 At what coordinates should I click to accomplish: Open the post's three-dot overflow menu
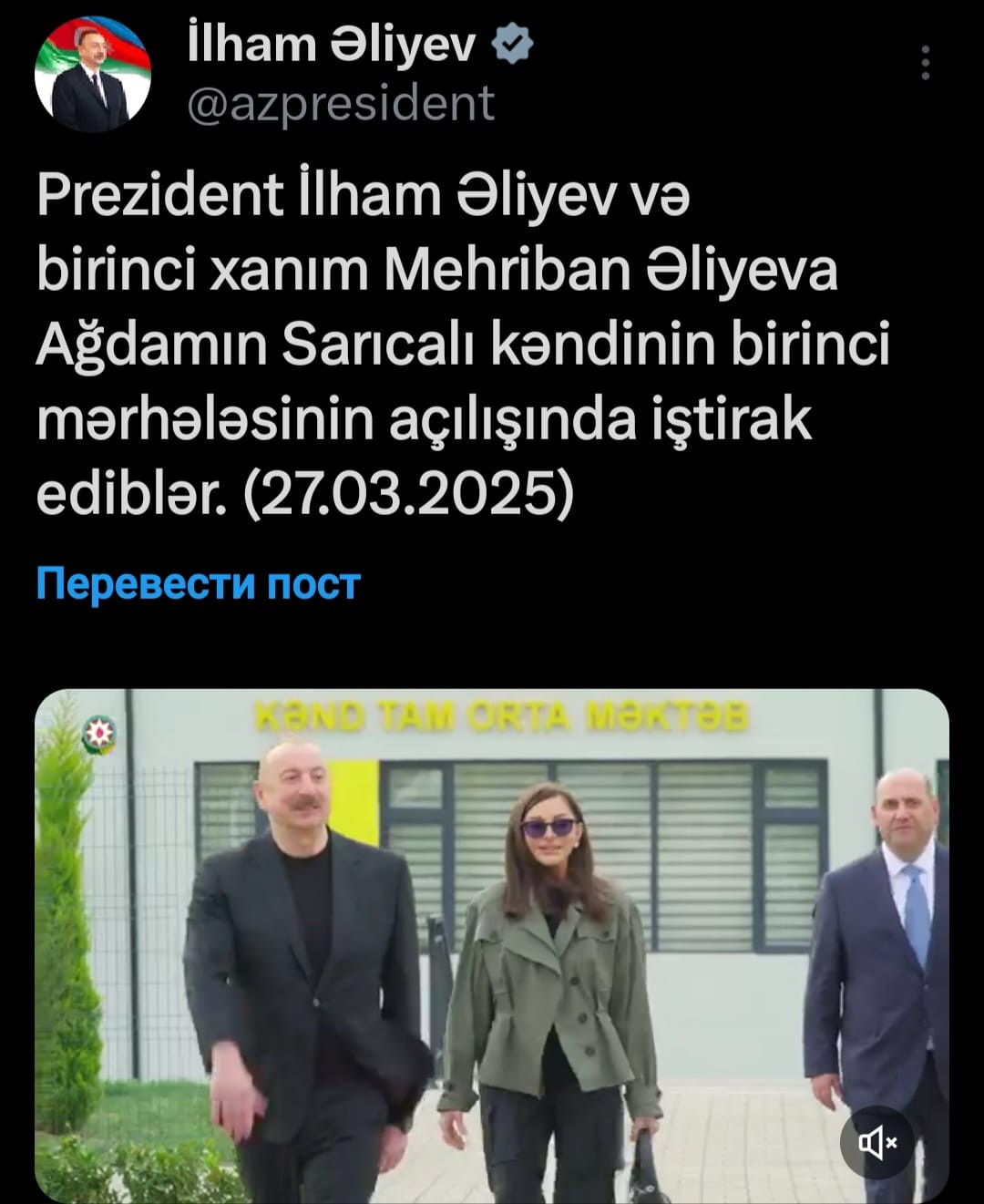(x=925, y=63)
